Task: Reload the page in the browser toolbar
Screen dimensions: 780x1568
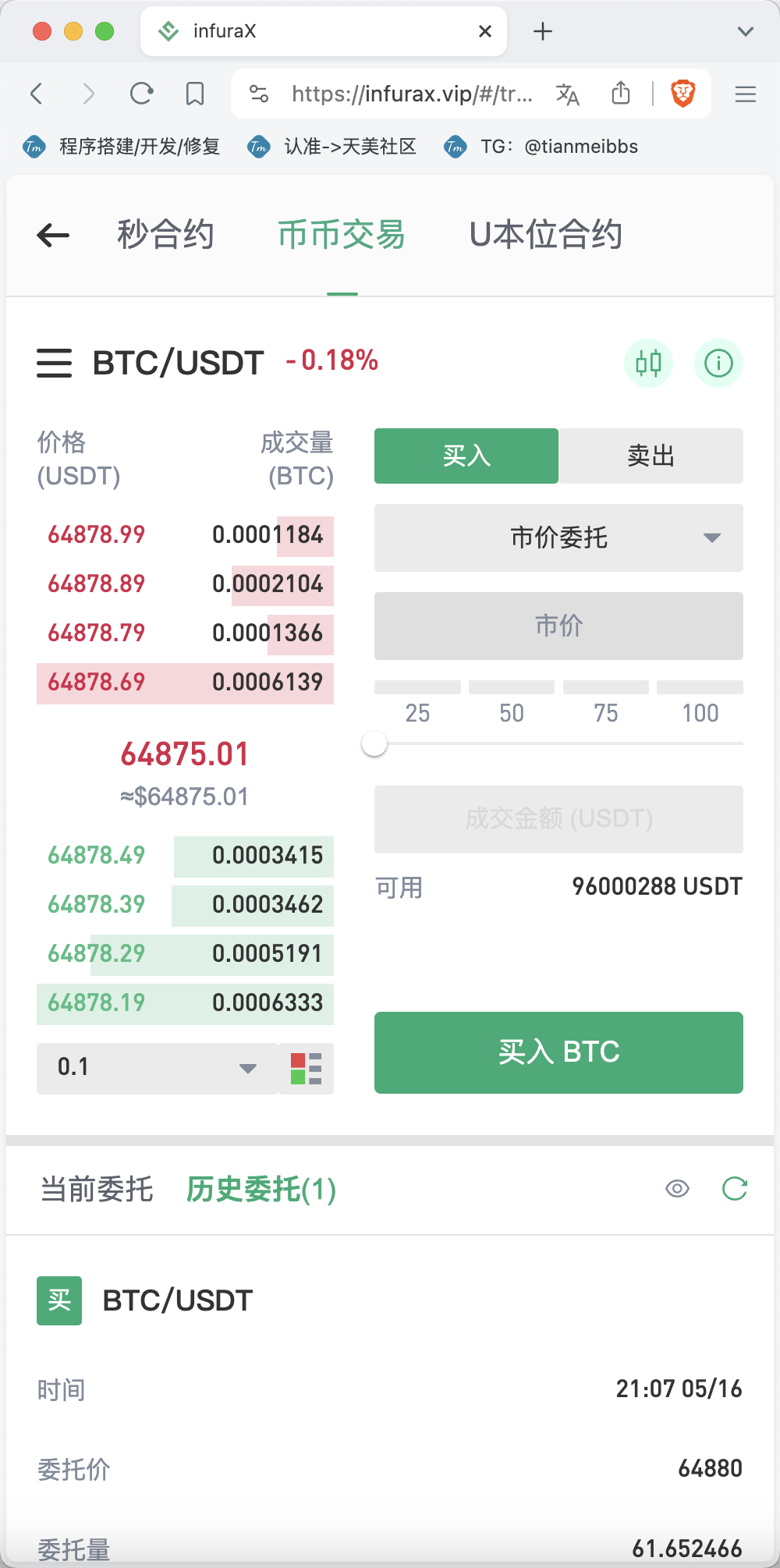Action: pos(141,94)
